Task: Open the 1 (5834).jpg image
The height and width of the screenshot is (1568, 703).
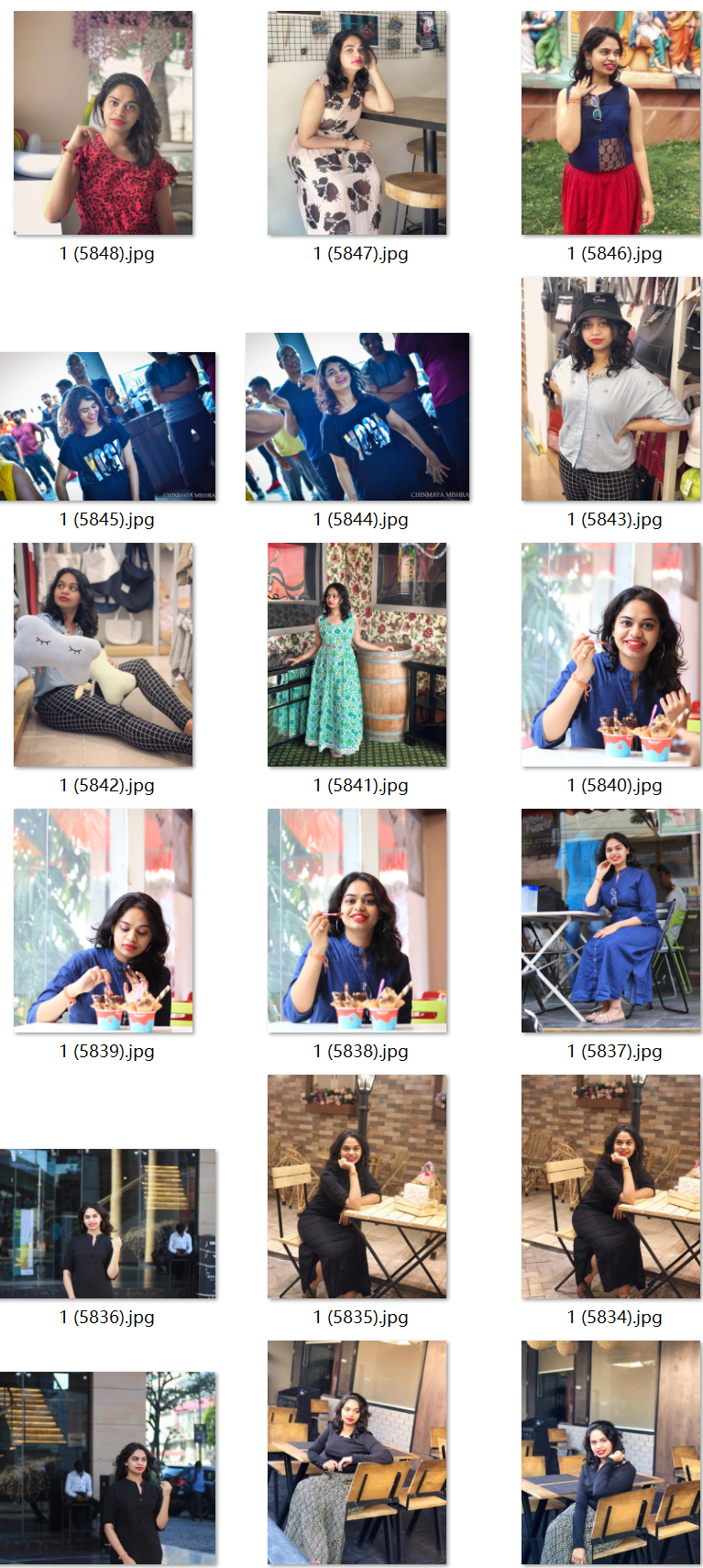Action: tap(610, 1187)
